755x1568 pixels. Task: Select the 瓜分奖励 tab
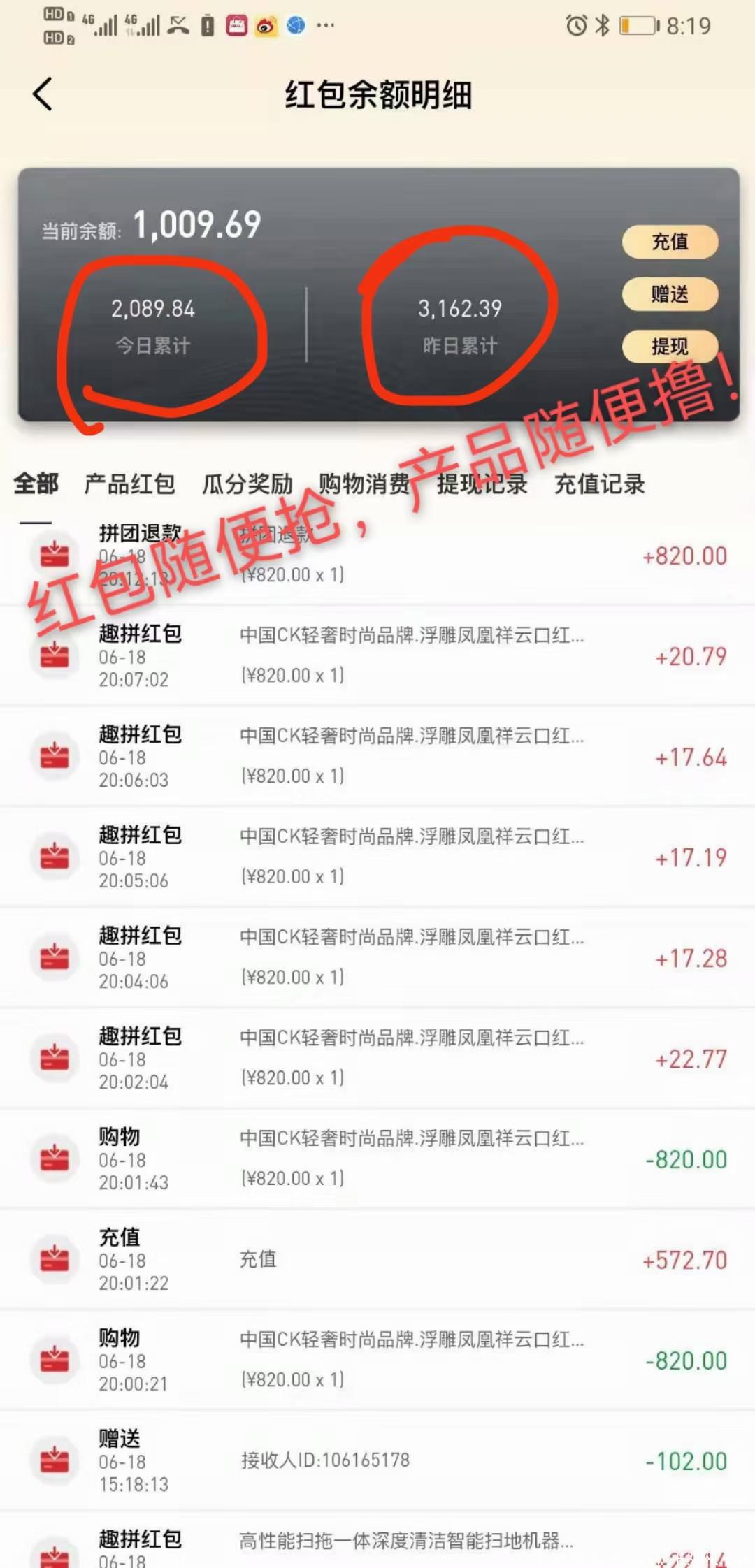tap(247, 484)
